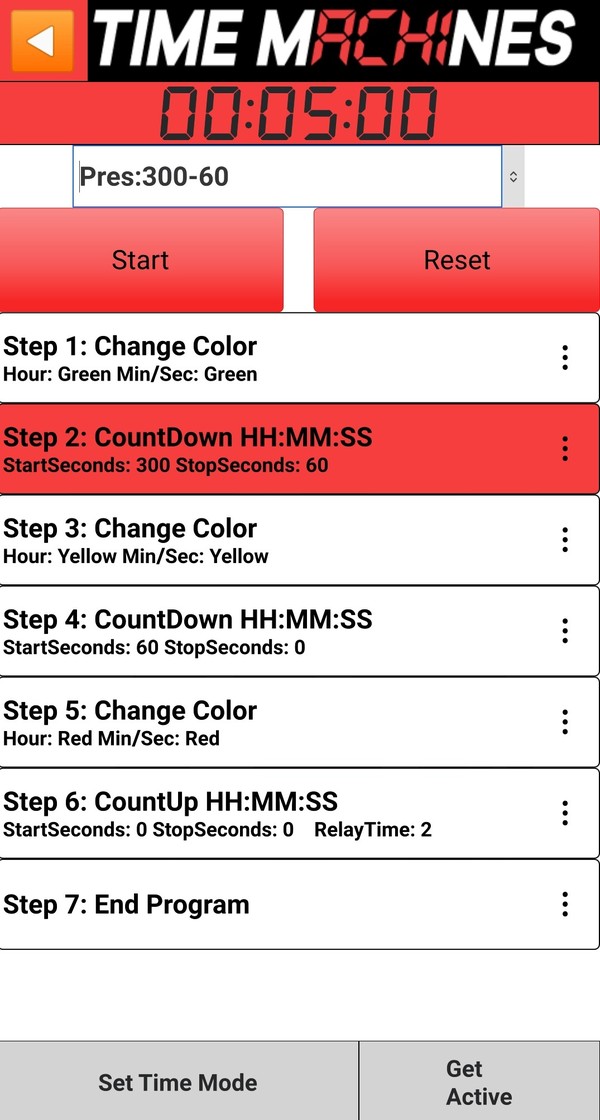Open options for Step 4 CountDown
This screenshot has width=600, height=1120.
[x=565, y=631]
